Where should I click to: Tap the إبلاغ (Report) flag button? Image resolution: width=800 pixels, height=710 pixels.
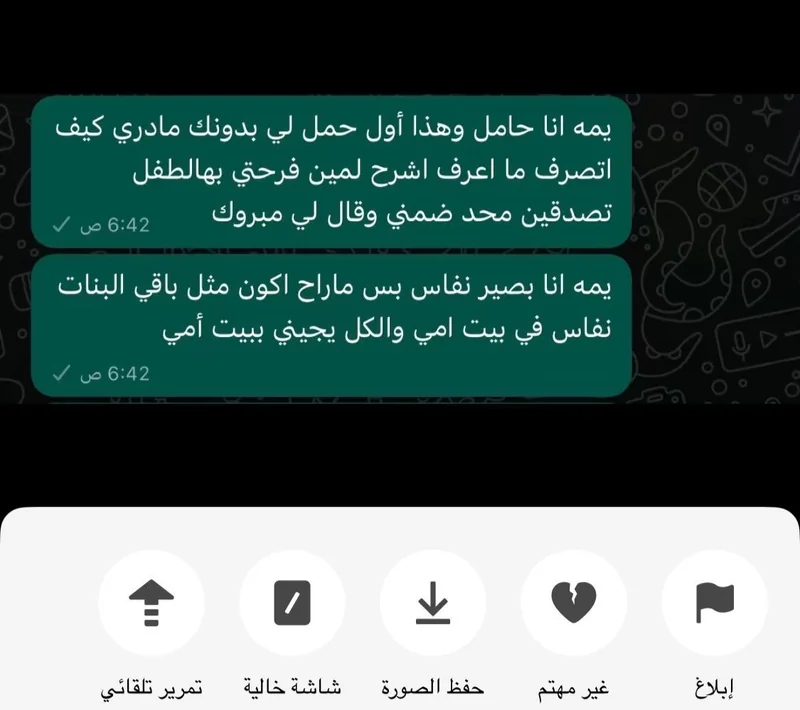(x=714, y=602)
